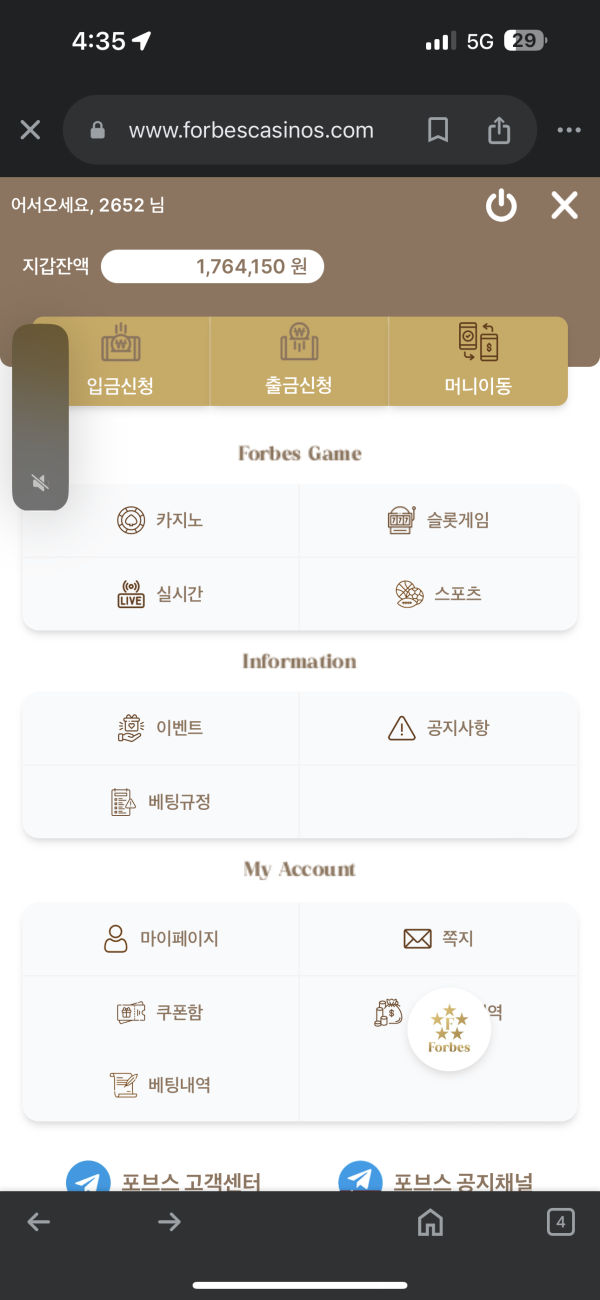This screenshot has width=600, height=1300.
Task: Open 출금신청 withdrawal request
Action: tap(299, 362)
